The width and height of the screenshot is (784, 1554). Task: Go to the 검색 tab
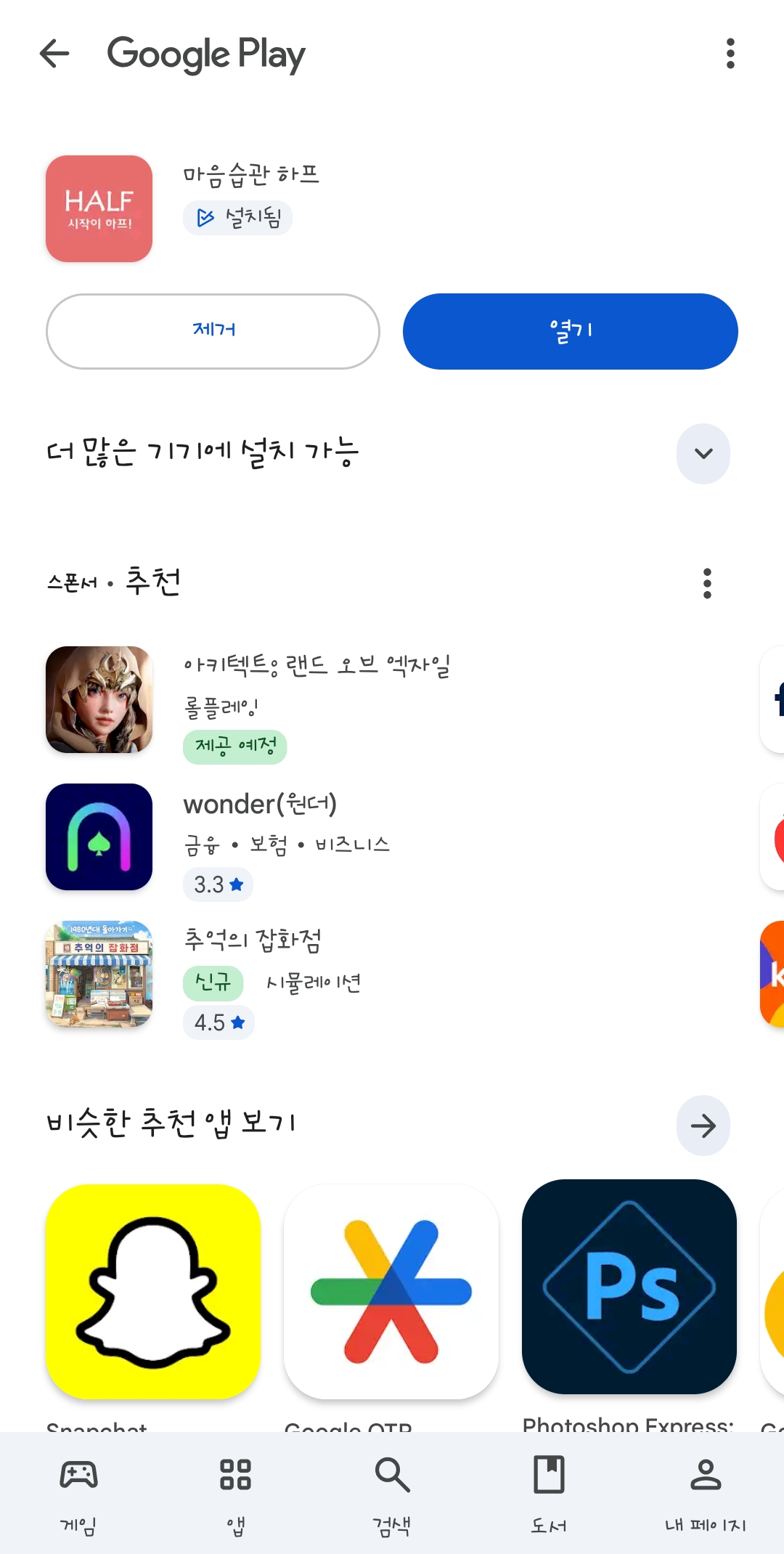pyautogui.click(x=392, y=1493)
